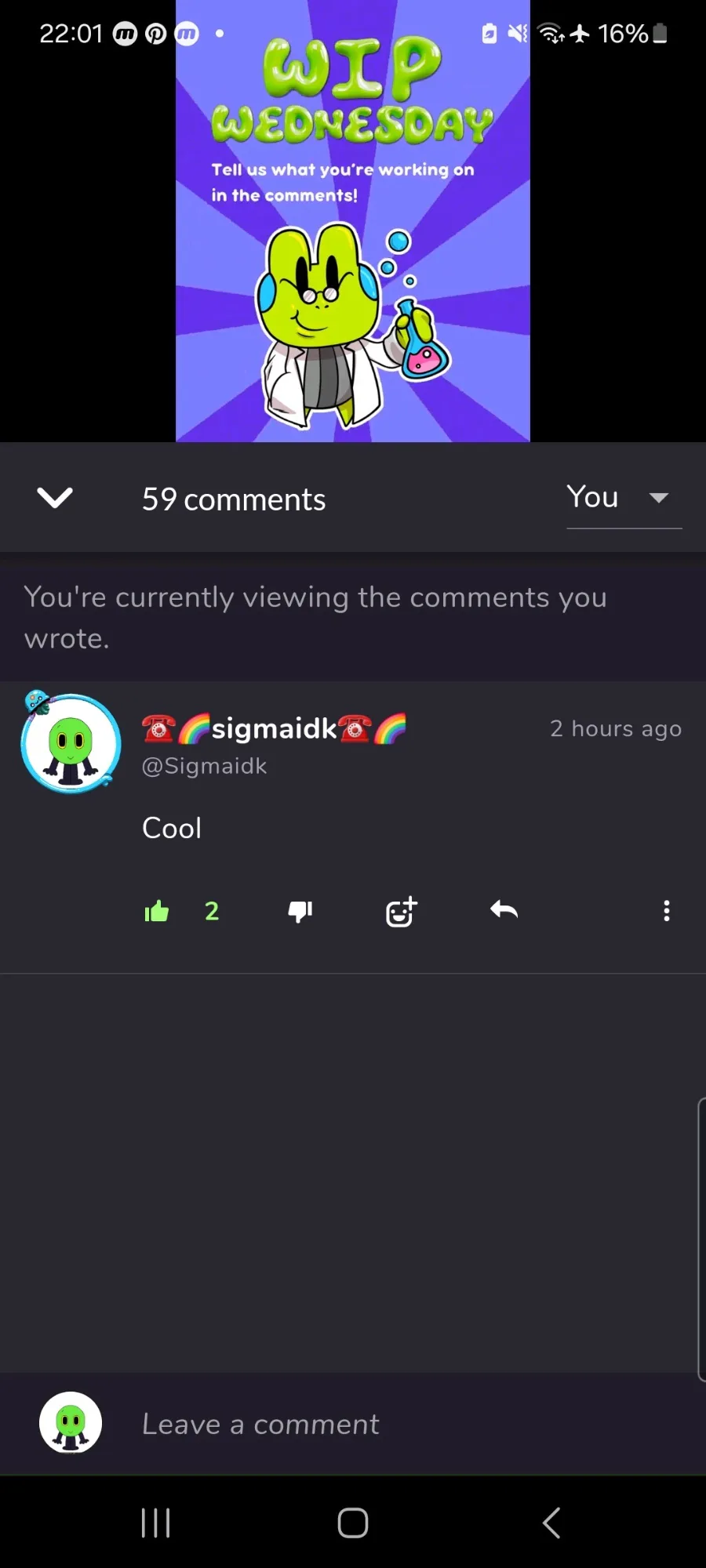
Task: Reply to the Cool comment
Action: pos(504,910)
